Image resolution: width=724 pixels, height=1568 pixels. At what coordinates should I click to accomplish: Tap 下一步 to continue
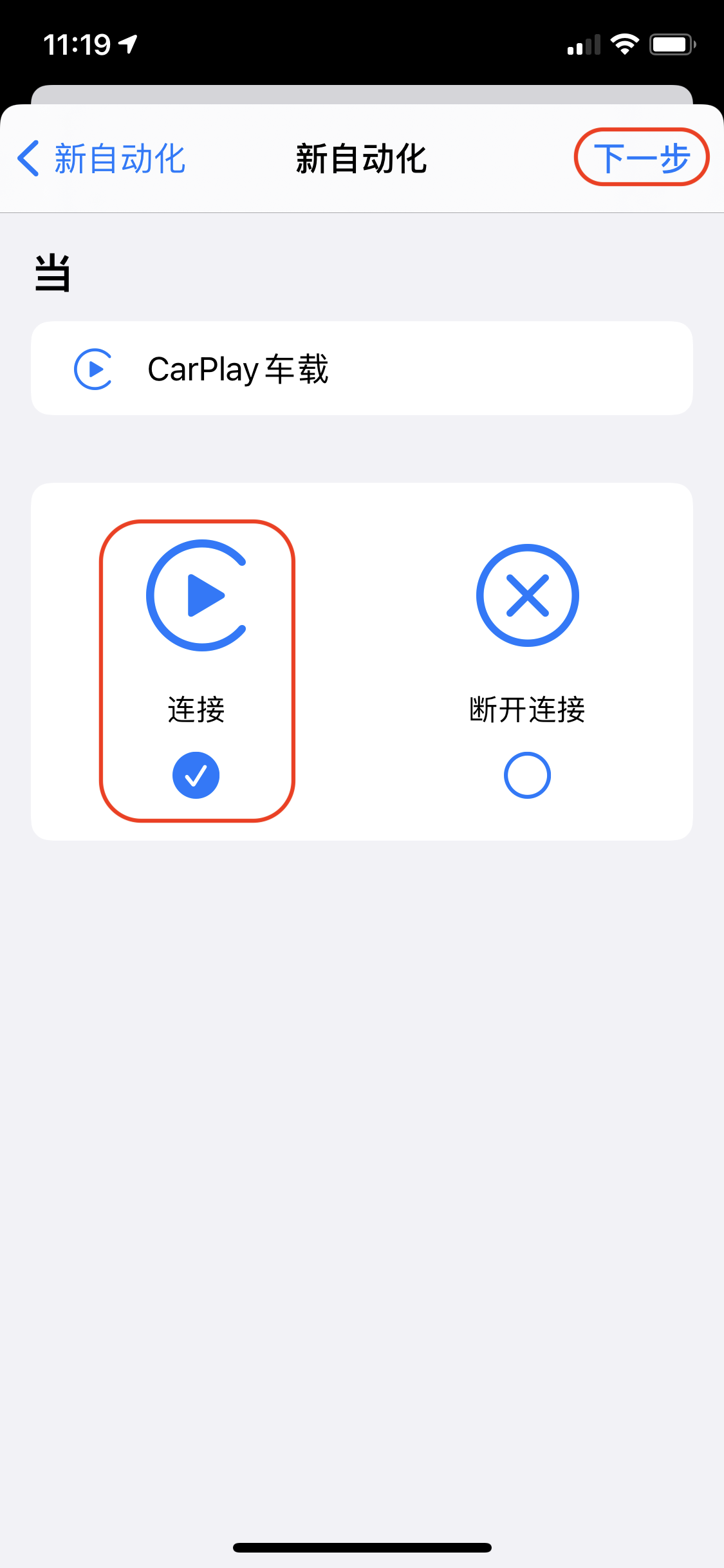pyautogui.click(x=641, y=158)
